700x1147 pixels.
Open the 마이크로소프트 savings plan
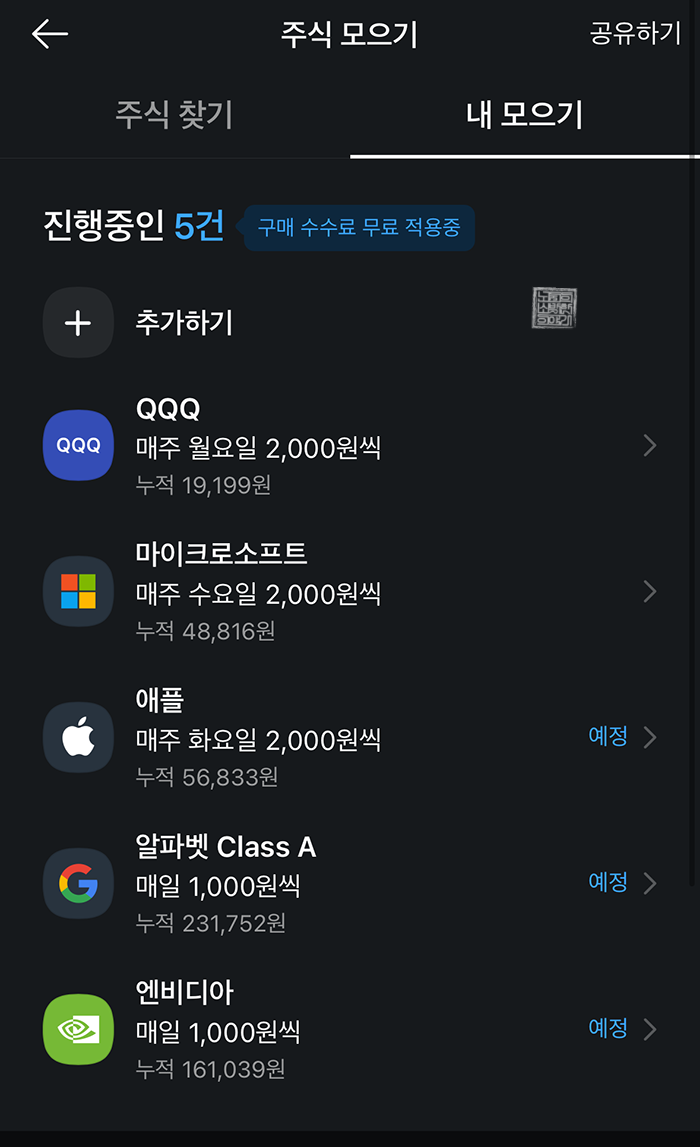(x=350, y=591)
